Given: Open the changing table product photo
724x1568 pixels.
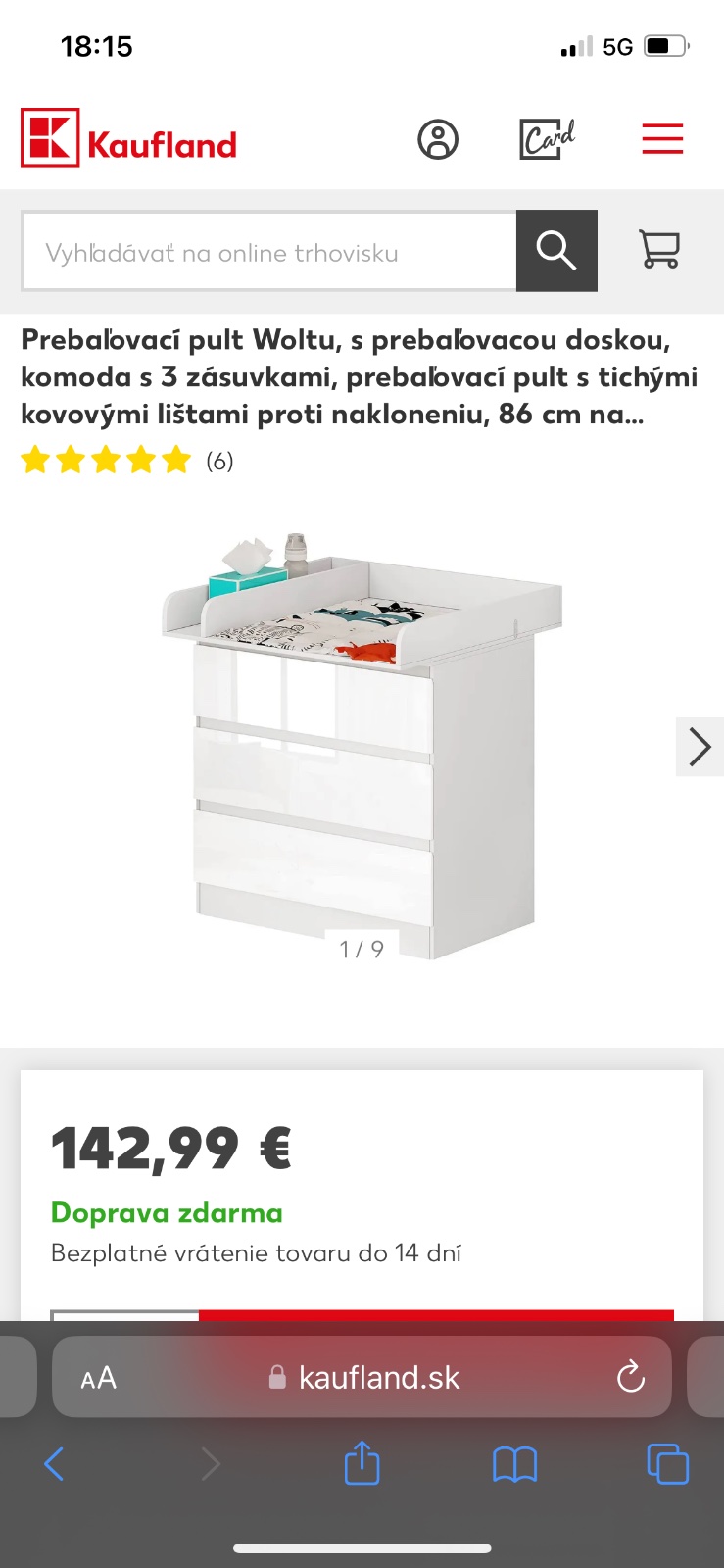Looking at the screenshot, I should point(362,745).
